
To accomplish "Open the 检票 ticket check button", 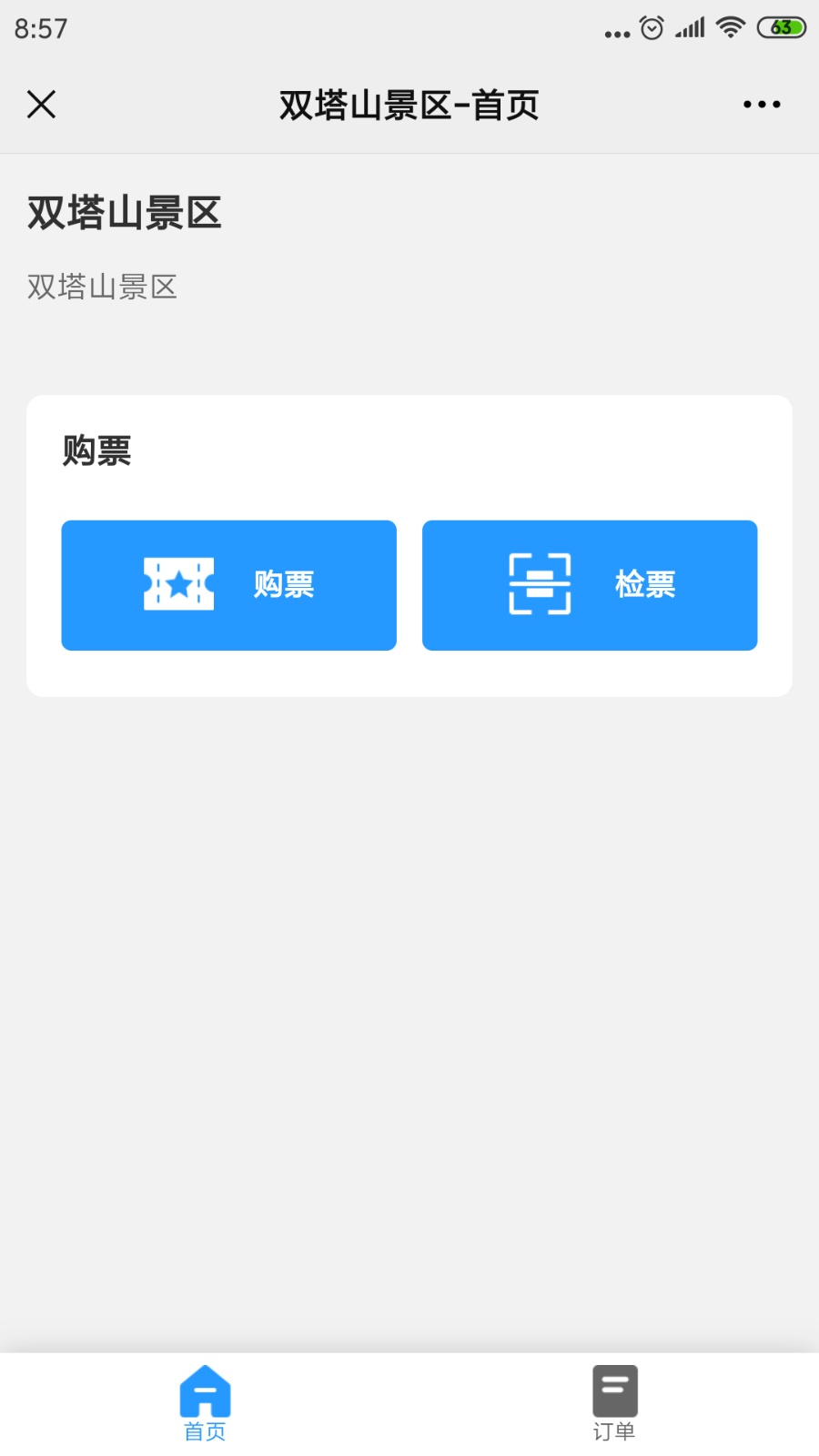I will click(590, 585).
